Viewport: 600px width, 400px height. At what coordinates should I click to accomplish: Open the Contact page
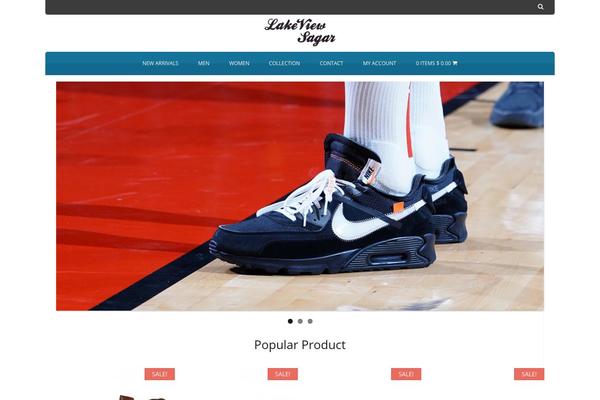point(331,63)
